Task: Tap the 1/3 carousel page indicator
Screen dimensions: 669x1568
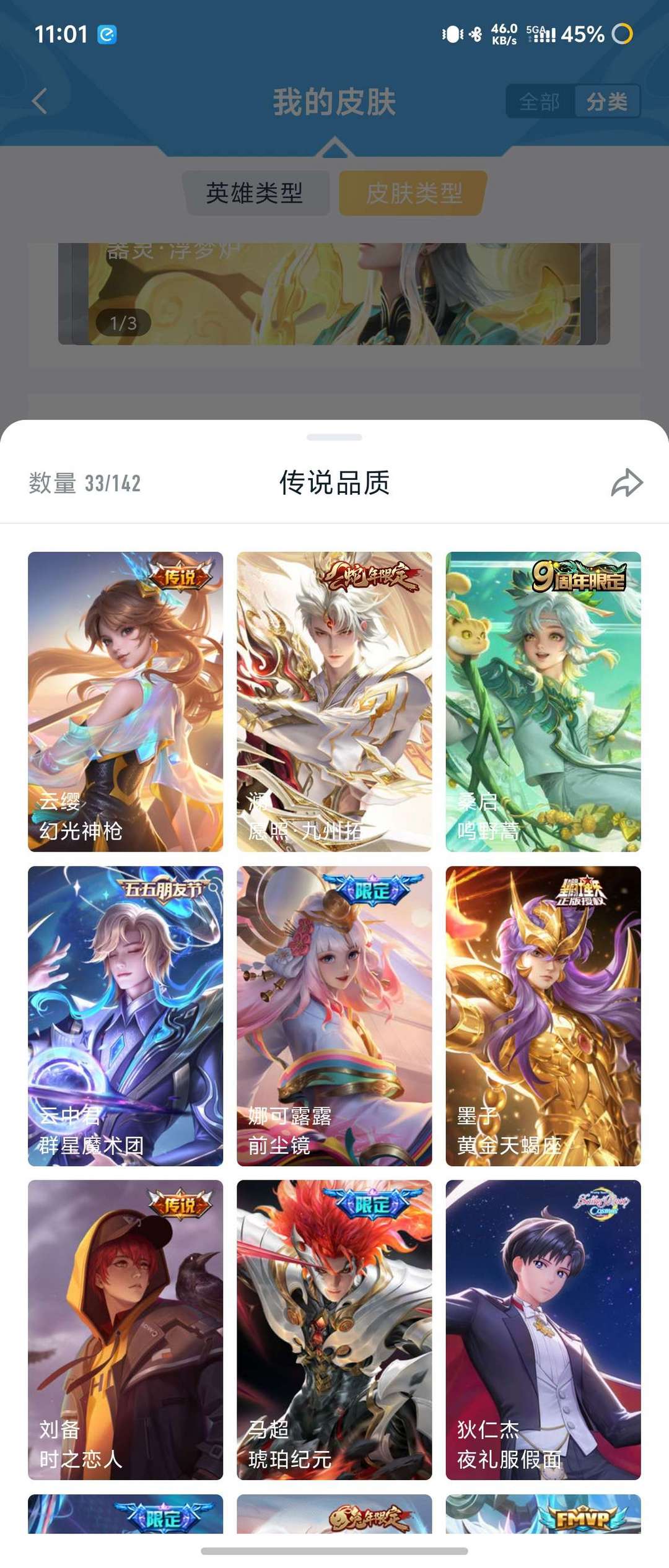Action: coord(122,321)
